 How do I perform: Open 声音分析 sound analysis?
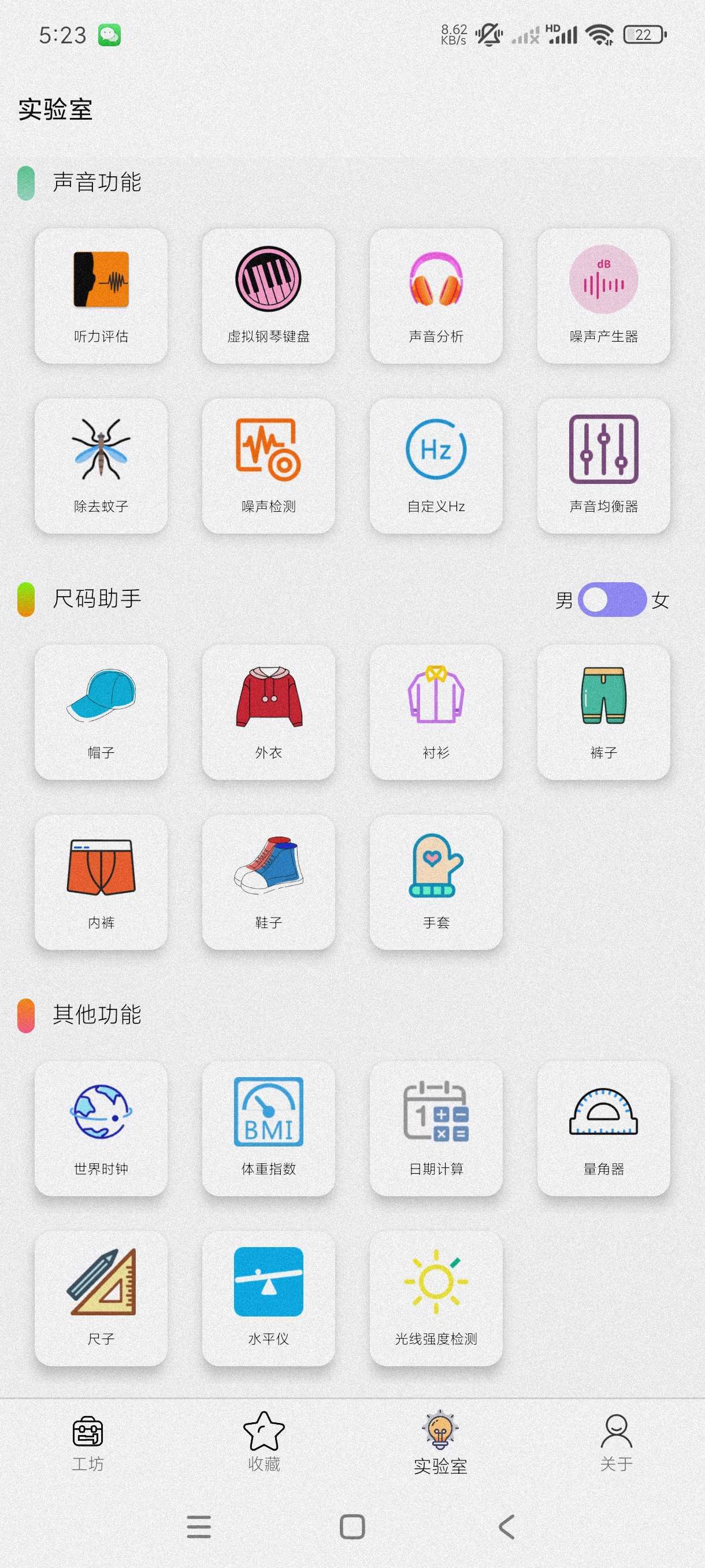pyautogui.click(x=436, y=296)
